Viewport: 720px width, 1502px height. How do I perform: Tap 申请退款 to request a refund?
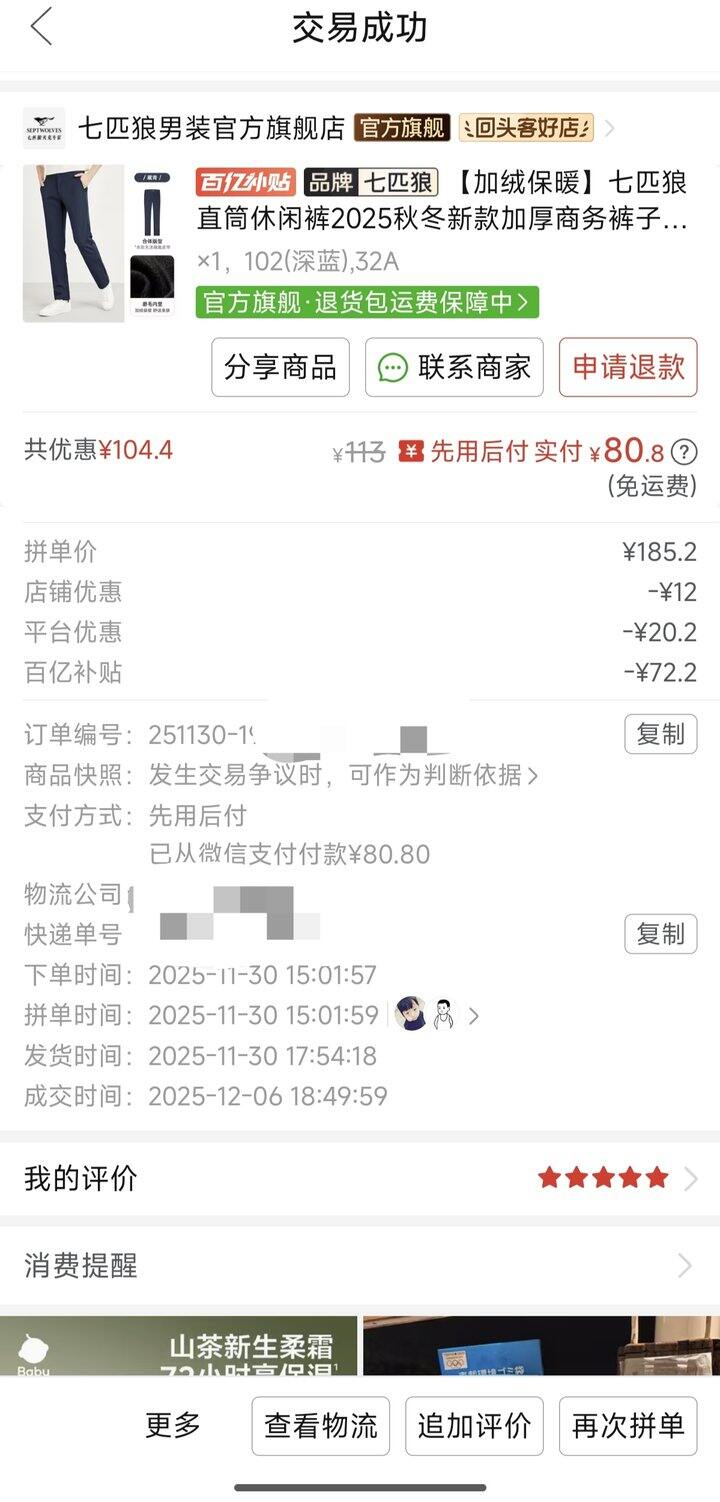[x=627, y=367]
